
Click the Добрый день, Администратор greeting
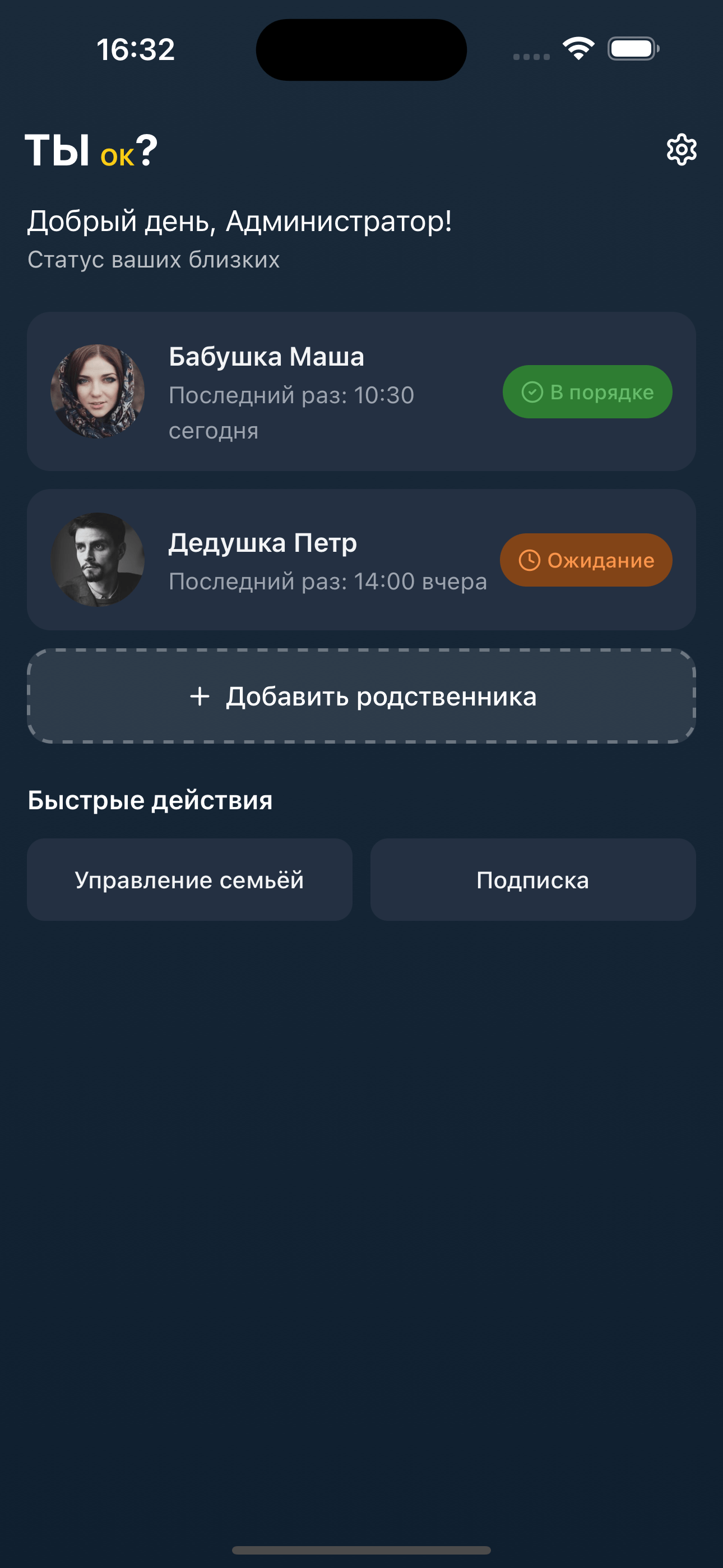coord(240,222)
